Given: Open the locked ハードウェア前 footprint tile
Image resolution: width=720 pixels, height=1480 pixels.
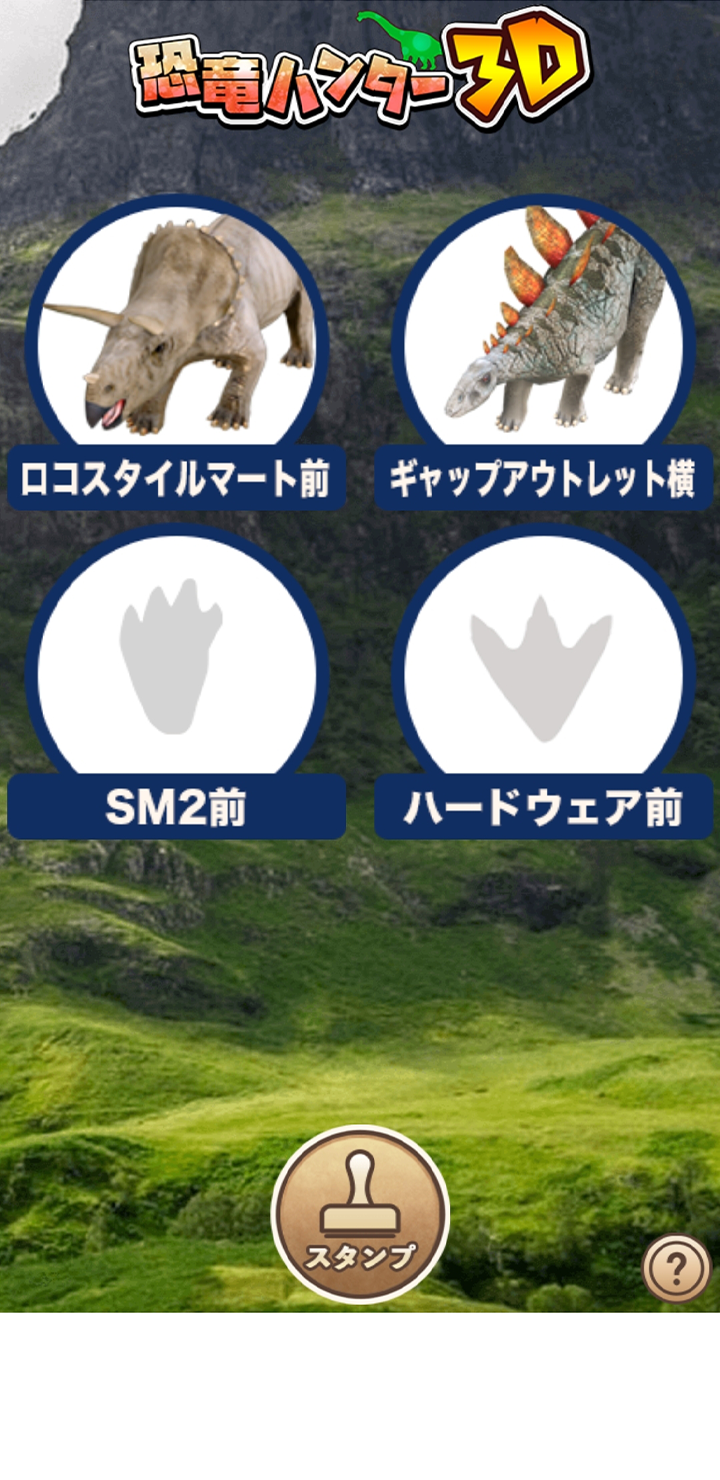Looking at the screenshot, I should 543,670.
